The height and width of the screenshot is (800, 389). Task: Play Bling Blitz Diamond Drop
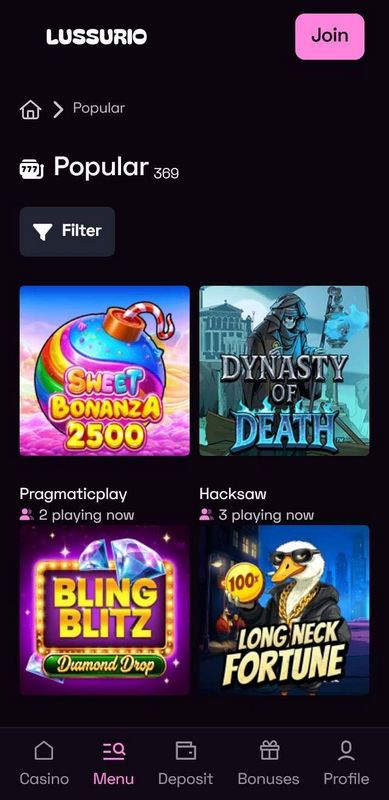105,610
